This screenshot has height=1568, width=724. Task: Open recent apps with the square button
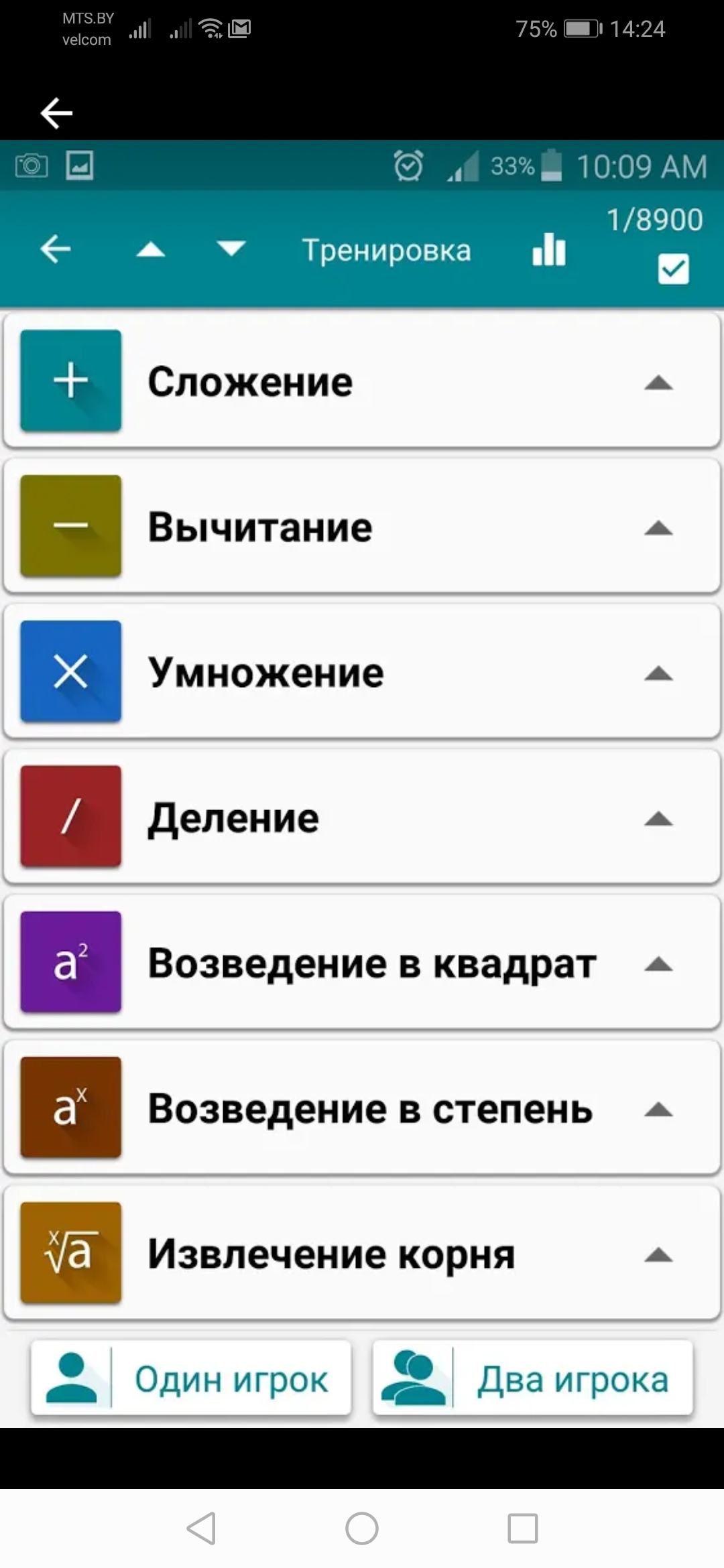point(523,1528)
